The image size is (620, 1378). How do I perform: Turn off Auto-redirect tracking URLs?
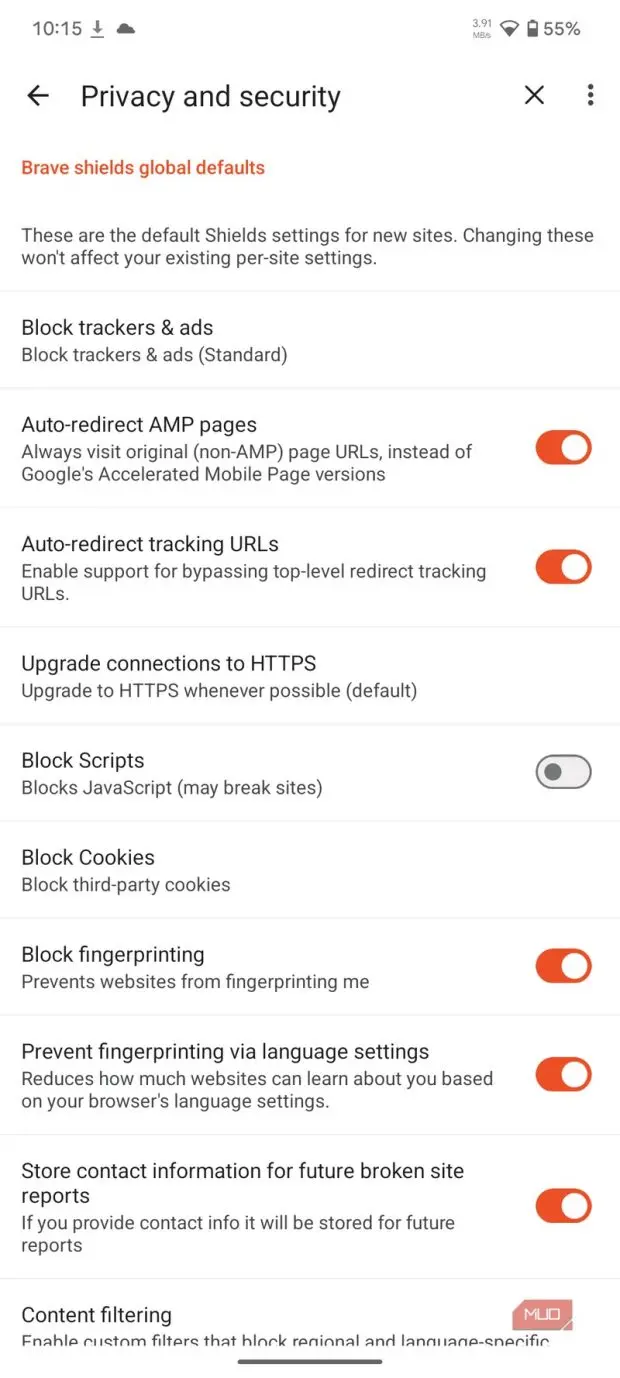[x=563, y=567]
